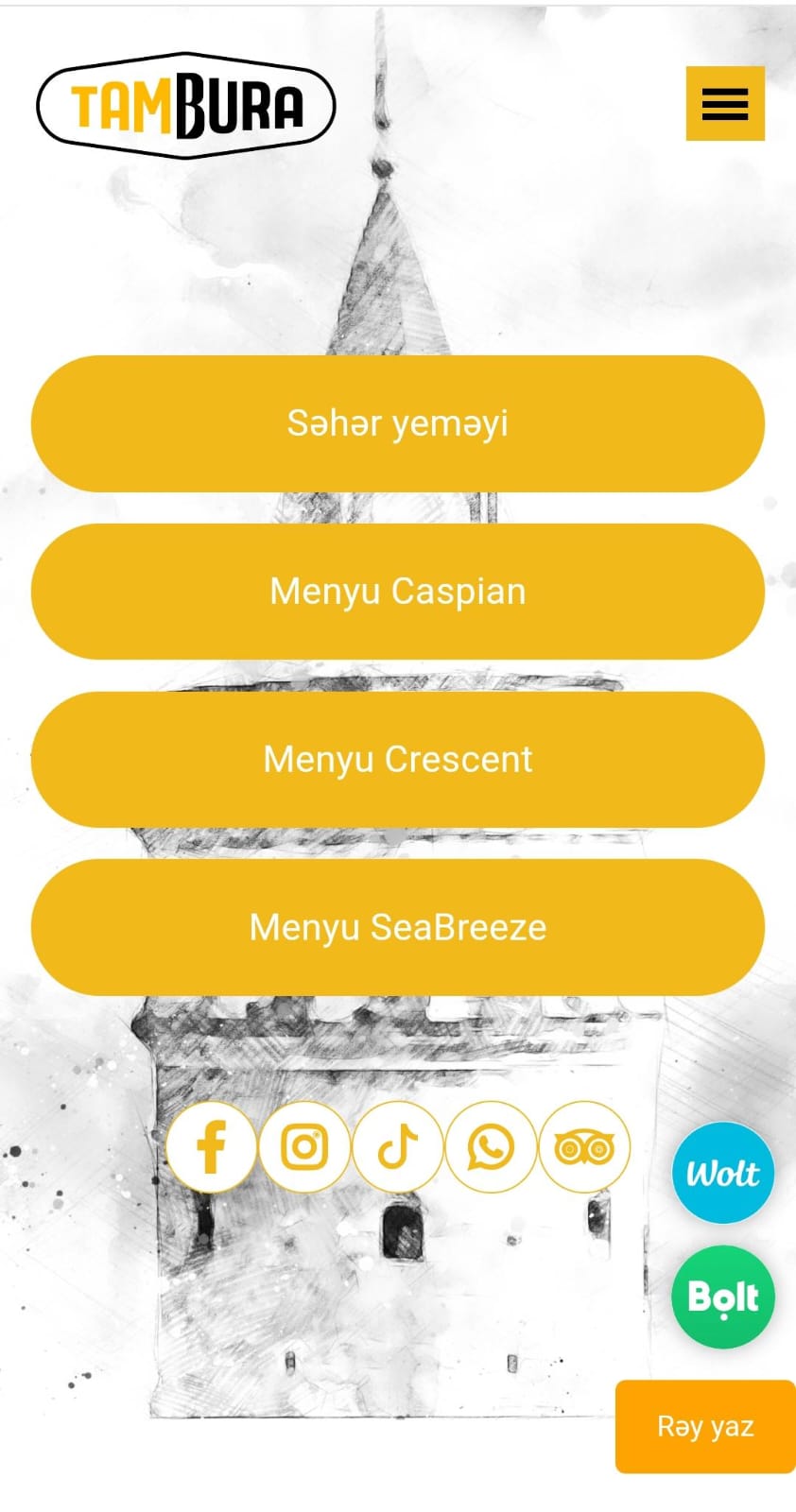
Task: Select the TripAdvisor owl badge
Action: click(x=584, y=1147)
